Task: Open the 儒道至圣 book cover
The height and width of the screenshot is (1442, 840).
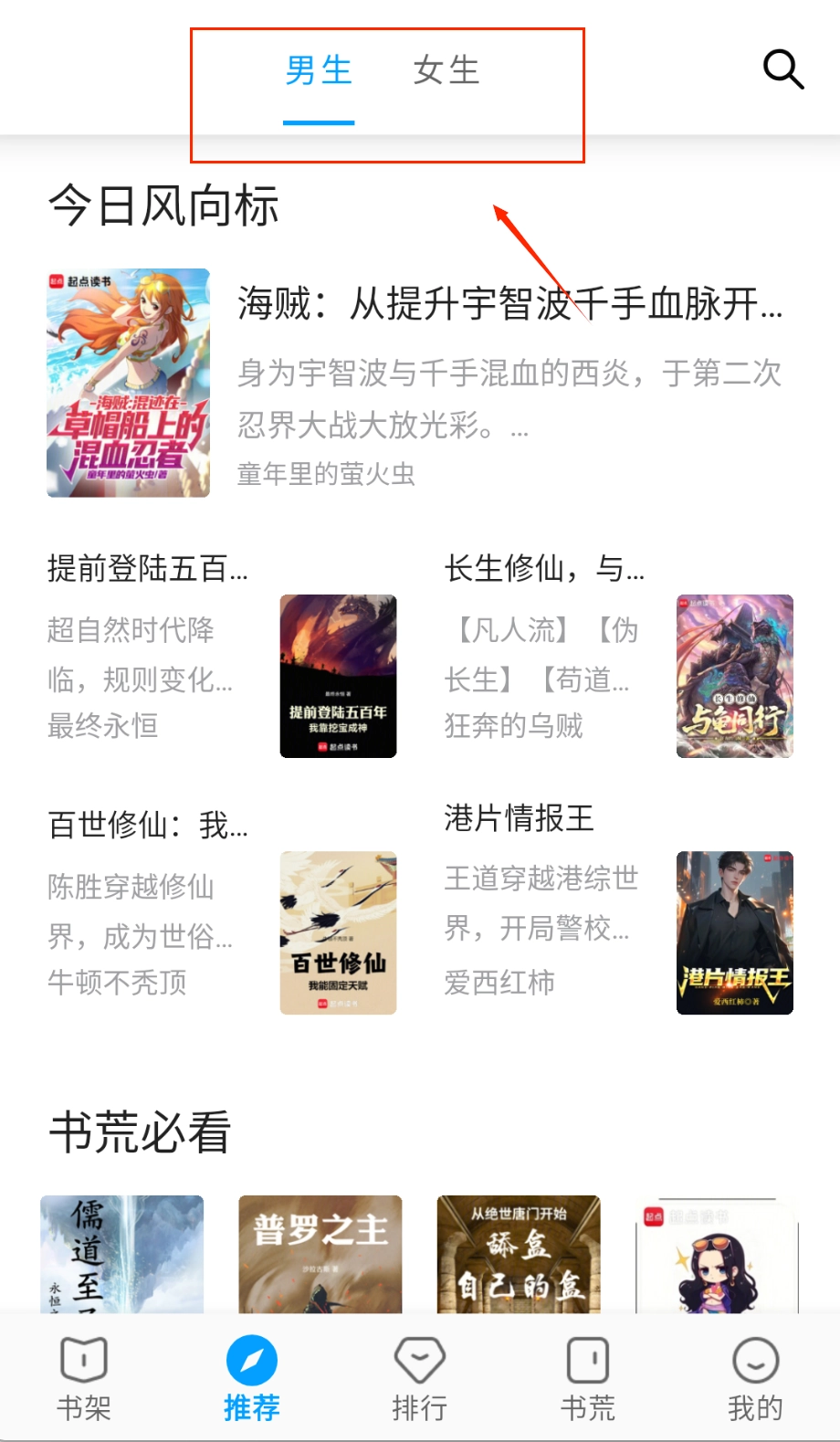Action: [x=121, y=1254]
